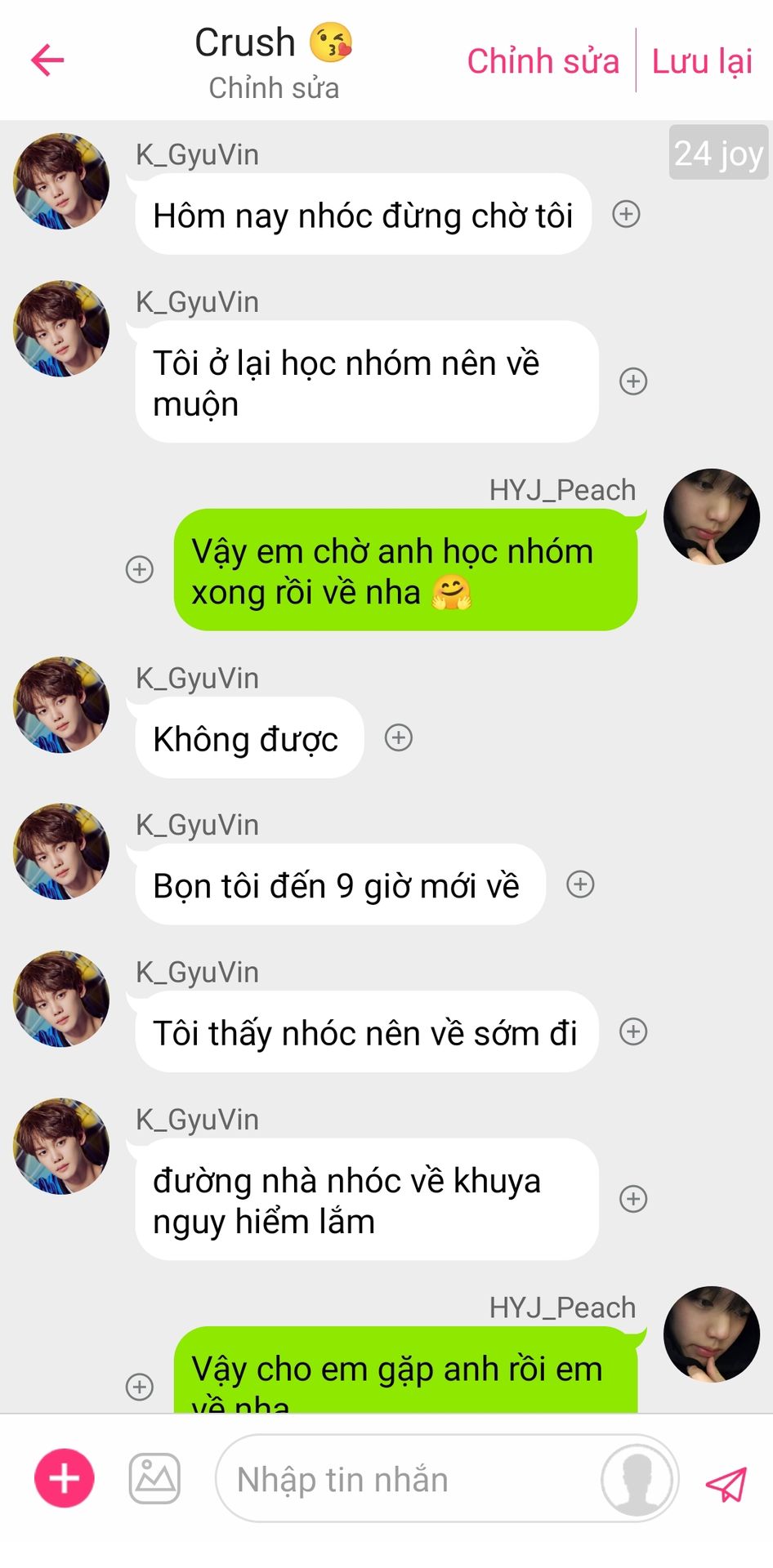Tap Chỉnh sửa in the top bar

(543, 61)
